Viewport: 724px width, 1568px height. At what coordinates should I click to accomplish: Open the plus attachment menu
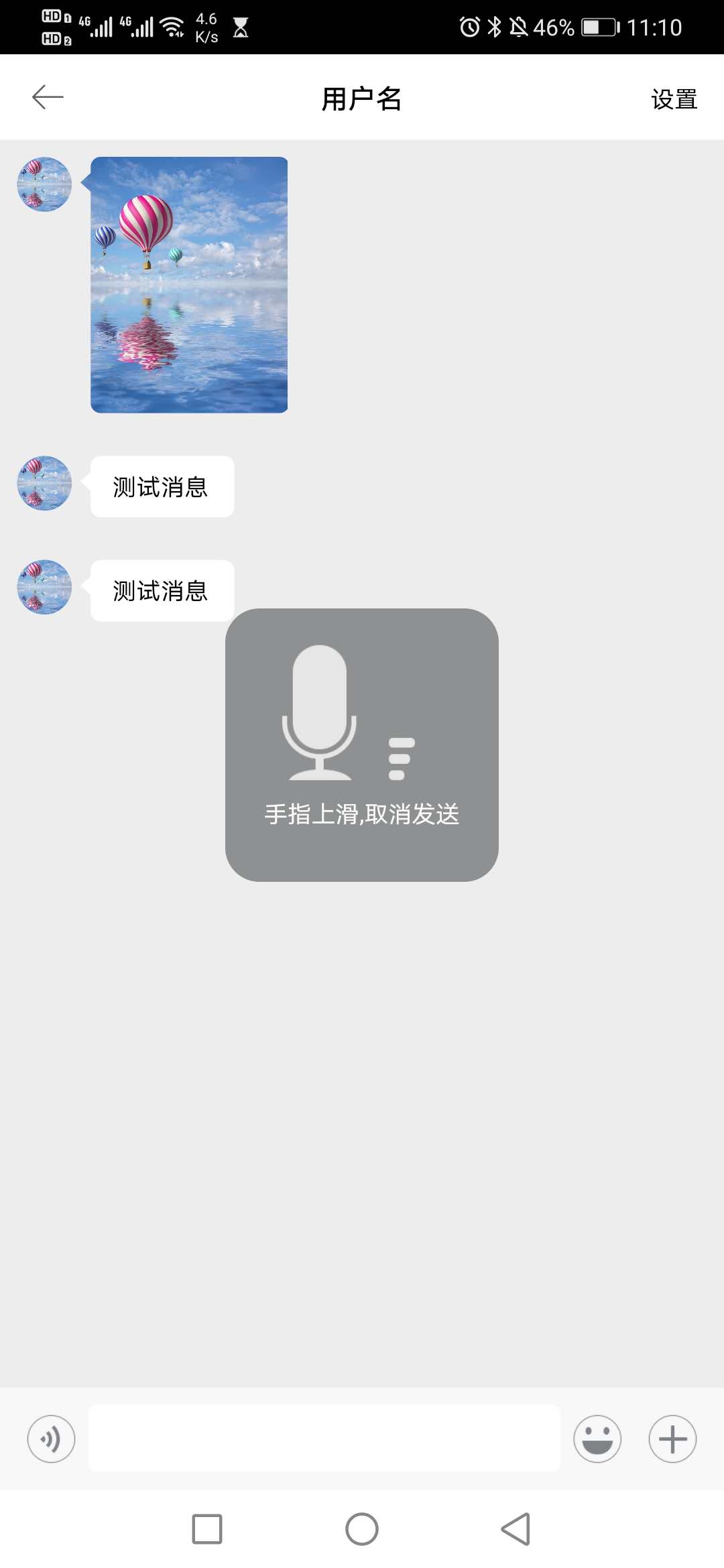(x=672, y=1439)
